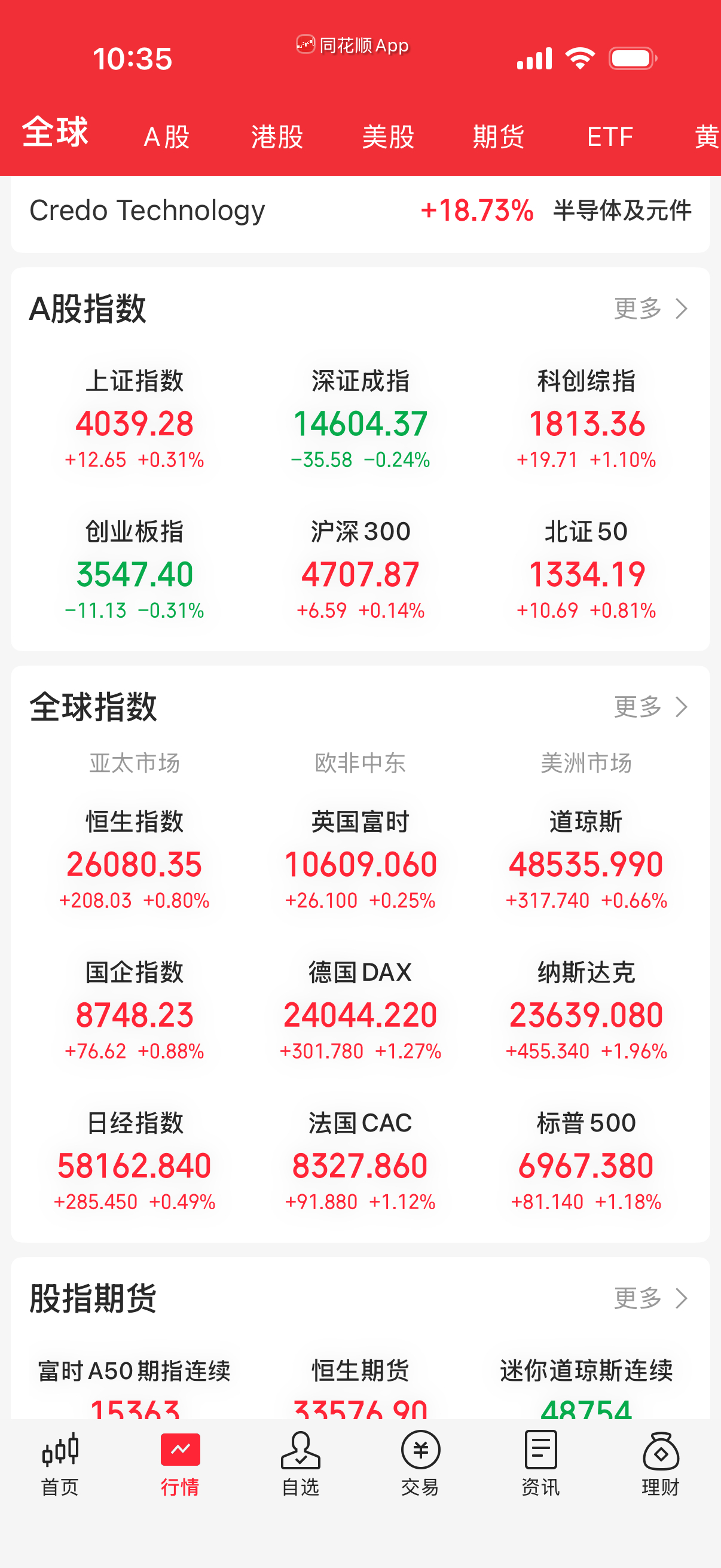Open the Credo Technology stock entry
The height and width of the screenshot is (1568, 721).
click(360, 210)
